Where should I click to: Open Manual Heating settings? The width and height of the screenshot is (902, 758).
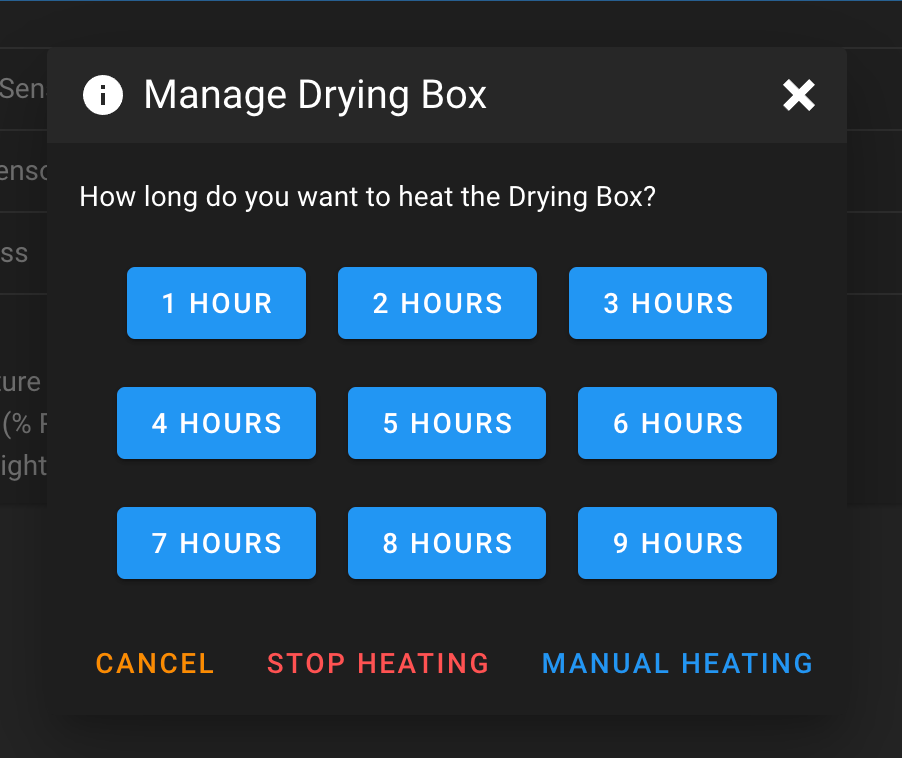[677, 663]
